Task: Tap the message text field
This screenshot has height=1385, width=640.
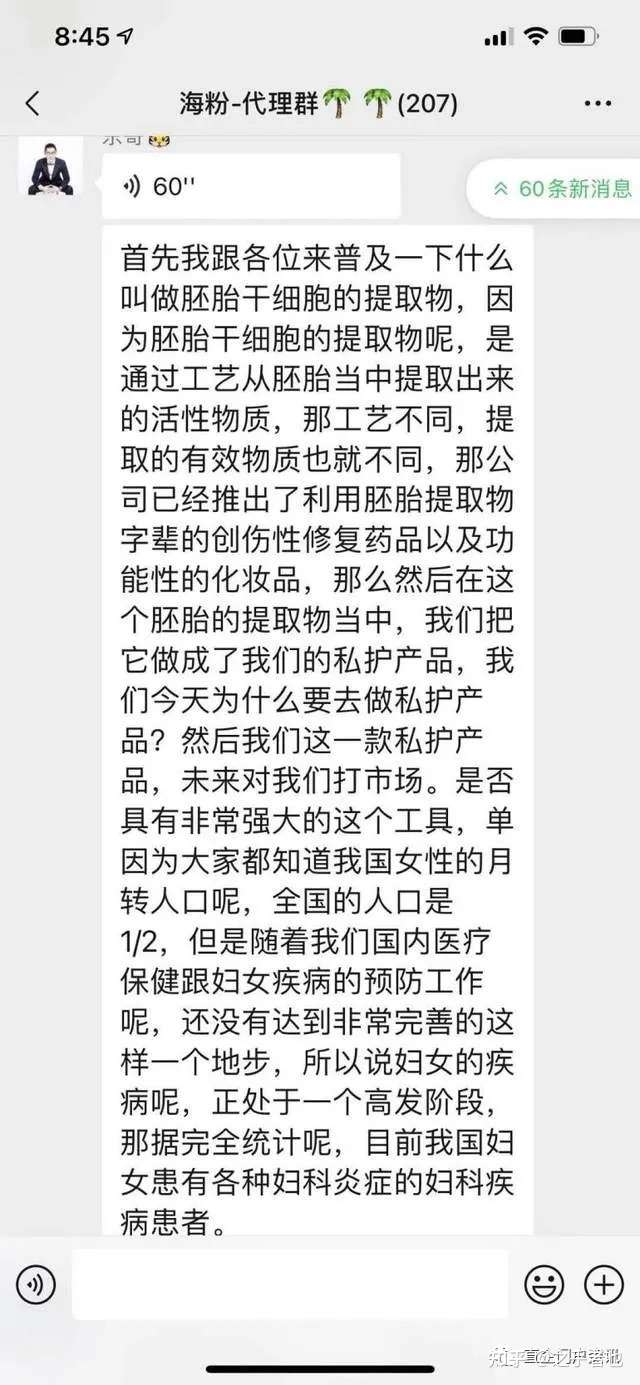Action: [x=290, y=1284]
